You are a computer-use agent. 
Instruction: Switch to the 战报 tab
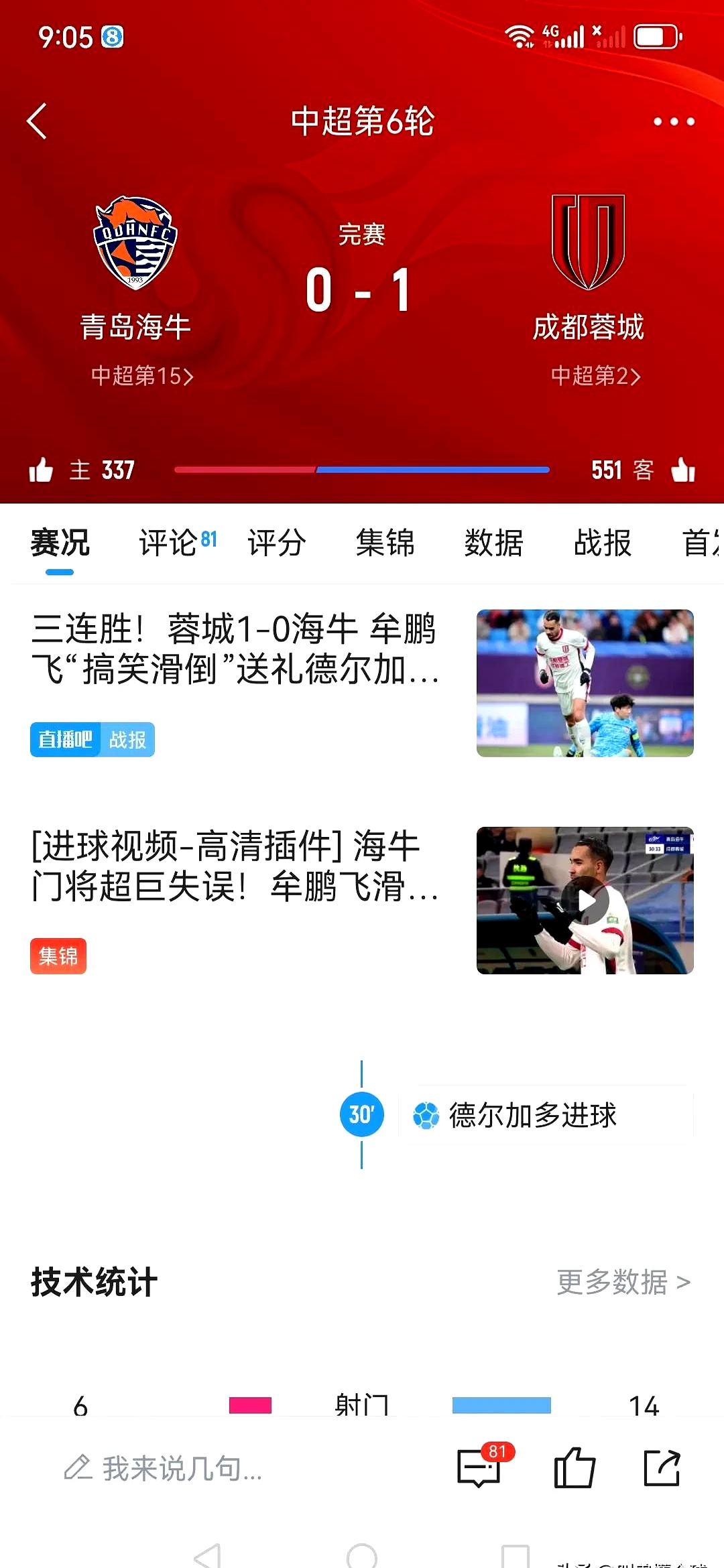coord(602,542)
